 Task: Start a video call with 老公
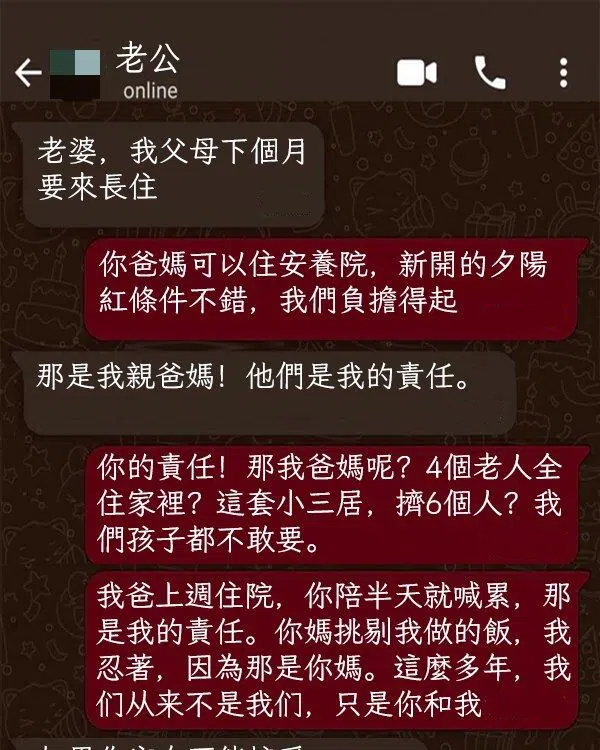tap(417, 72)
